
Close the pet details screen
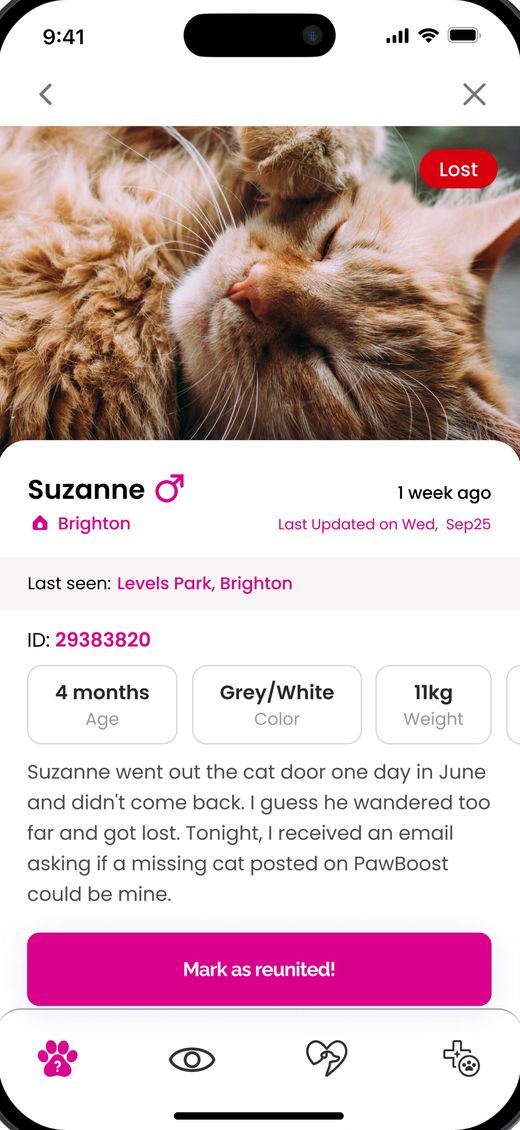tap(474, 94)
